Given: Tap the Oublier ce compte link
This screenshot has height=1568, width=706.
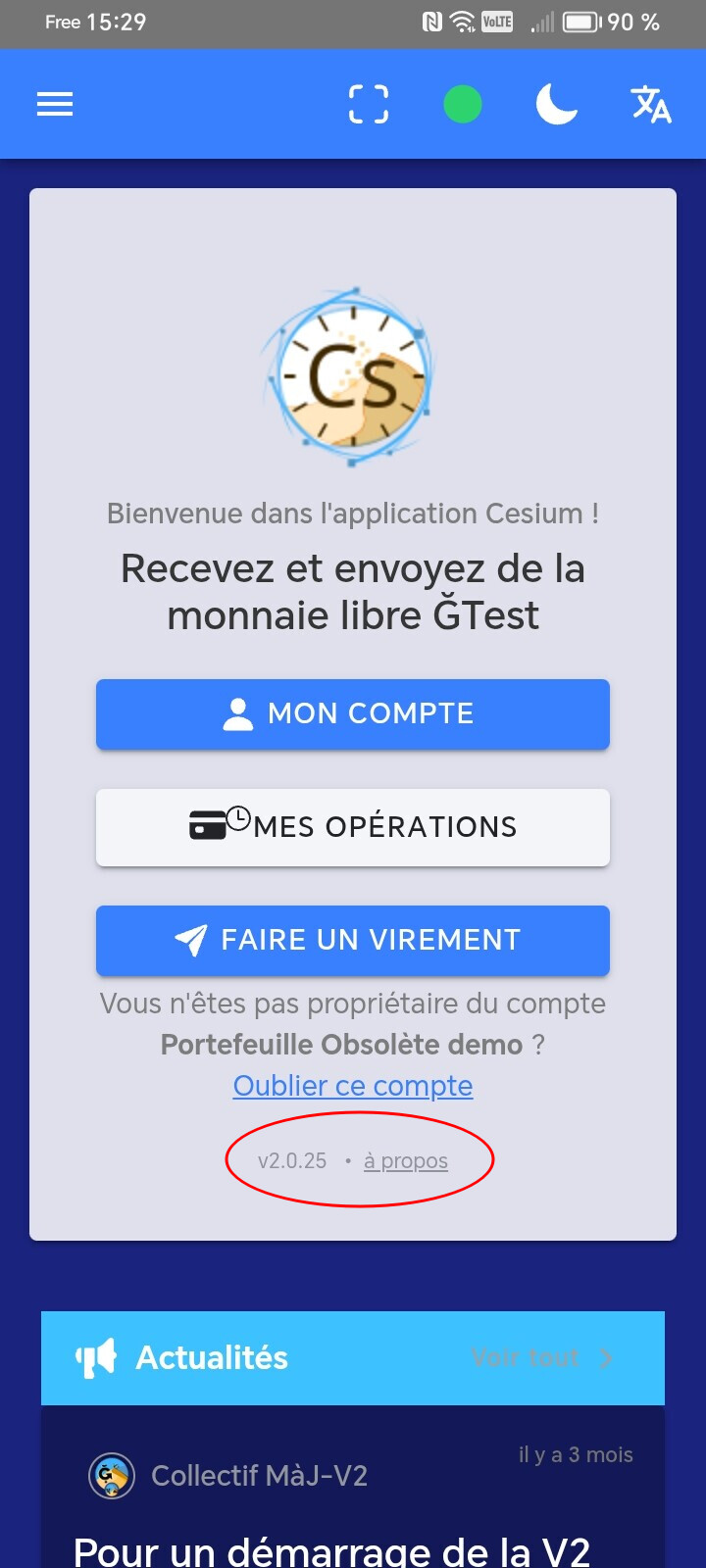Looking at the screenshot, I should 353,1086.
